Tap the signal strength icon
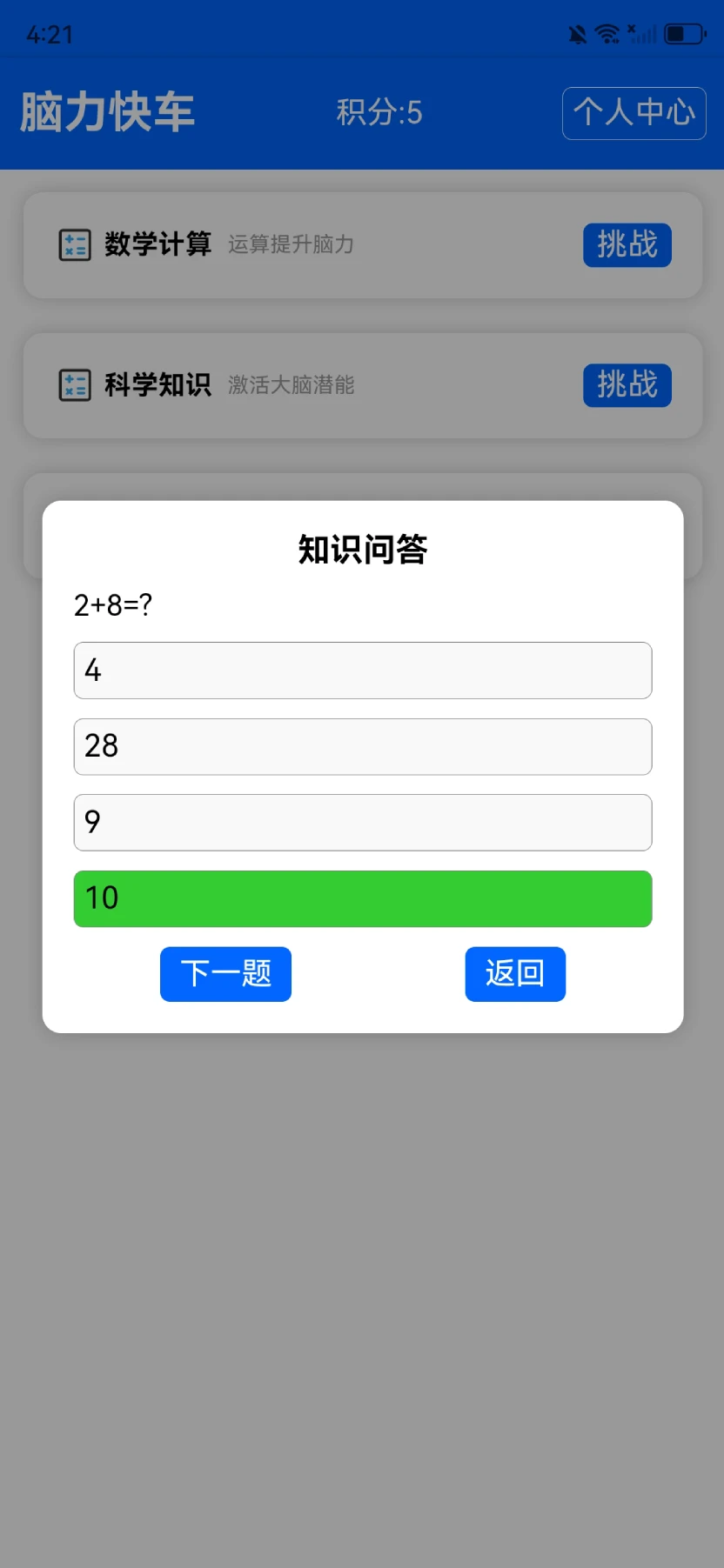Screen dimensions: 724x1568 641,35
